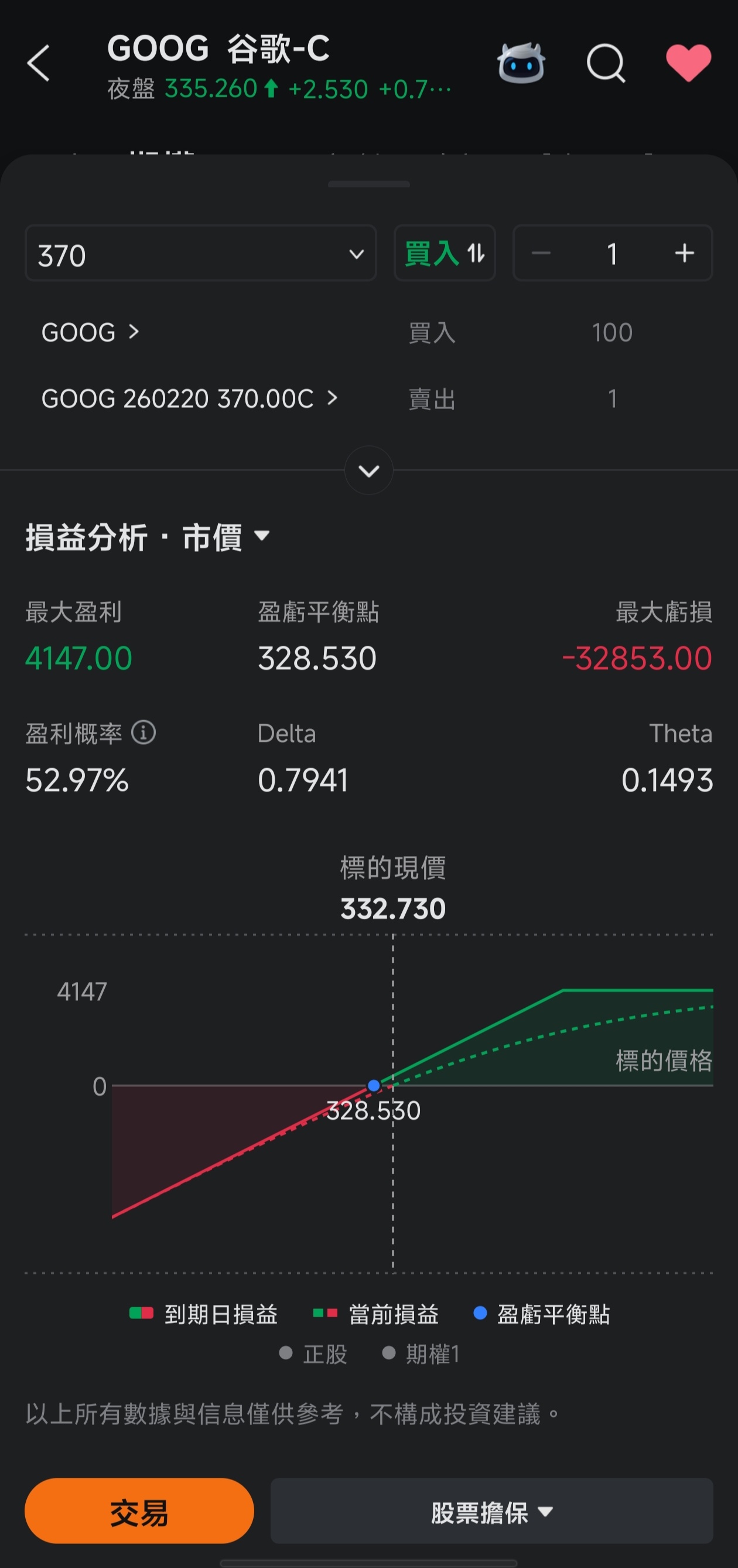Open the 370 strike price dropdown
This screenshot has width=738, height=1568.
[201, 253]
